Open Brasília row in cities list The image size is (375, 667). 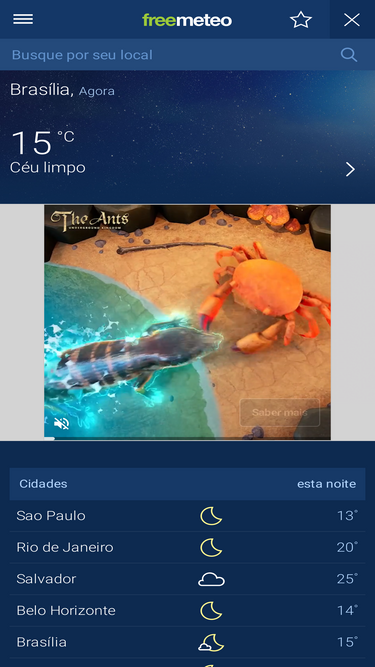[x=188, y=642]
